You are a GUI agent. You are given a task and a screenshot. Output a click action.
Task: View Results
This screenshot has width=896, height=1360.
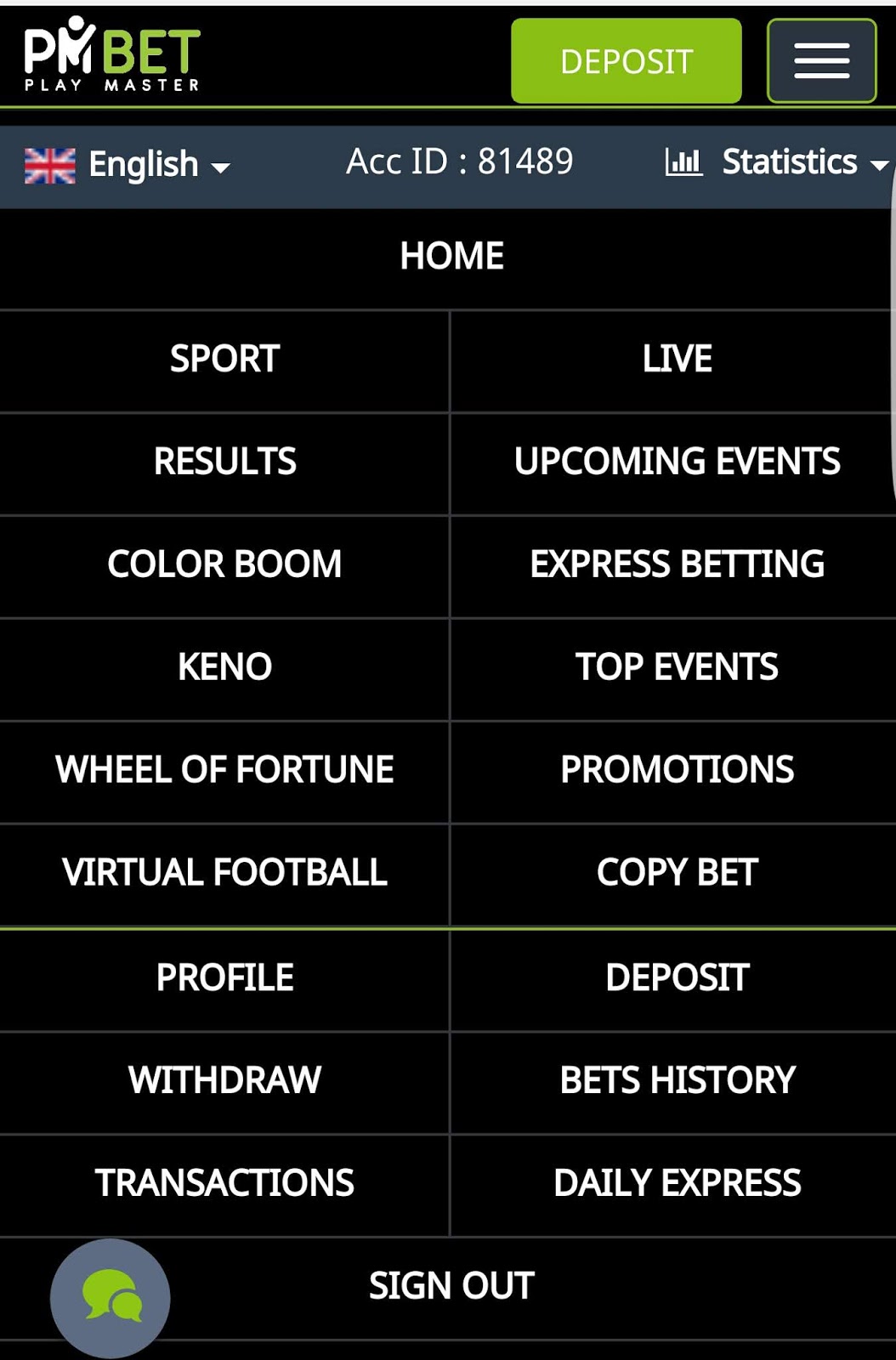(224, 462)
